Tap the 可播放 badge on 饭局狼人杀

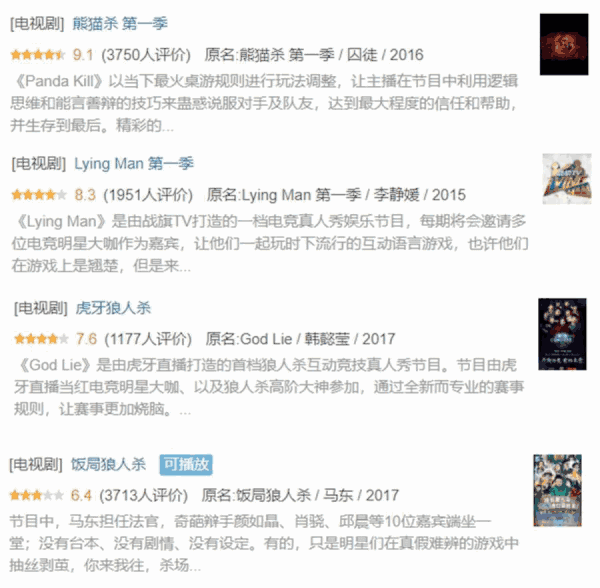pyautogui.click(x=186, y=465)
